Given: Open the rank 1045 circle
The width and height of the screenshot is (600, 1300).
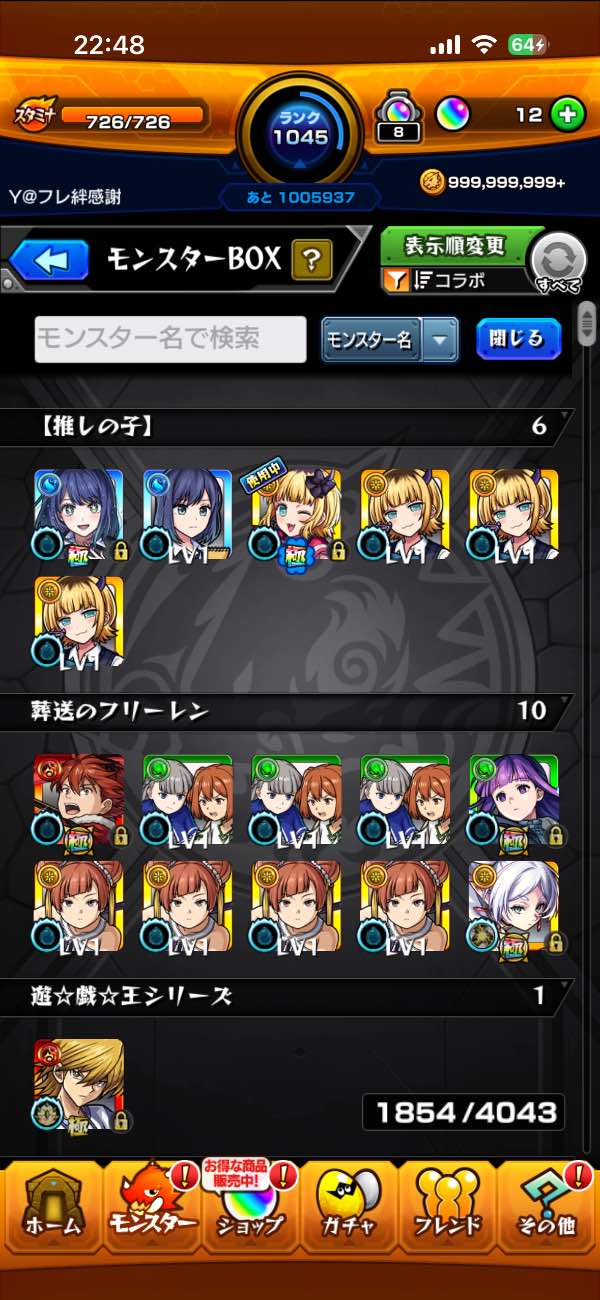Looking at the screenshot, I should tap(299, 130).
